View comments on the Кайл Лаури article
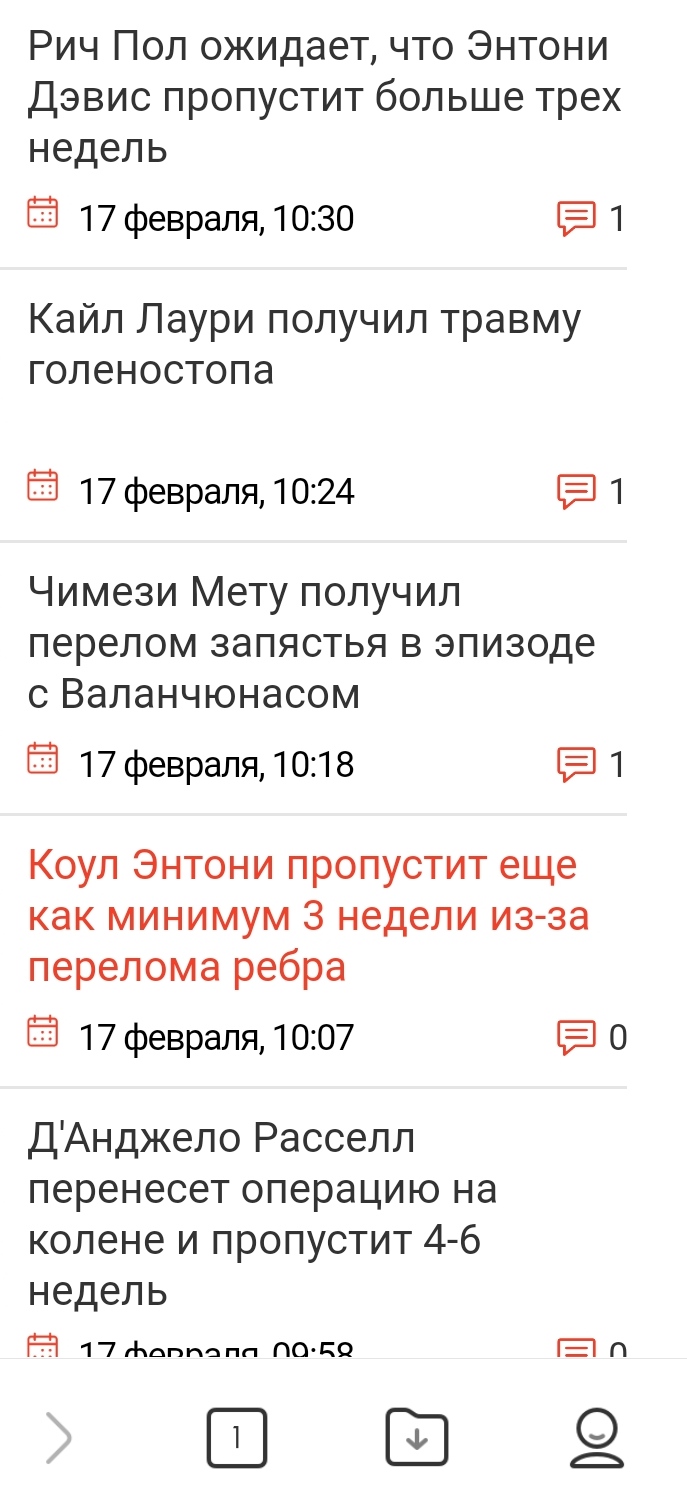This screenshot has height=1490, width=687. pos(590,491)
